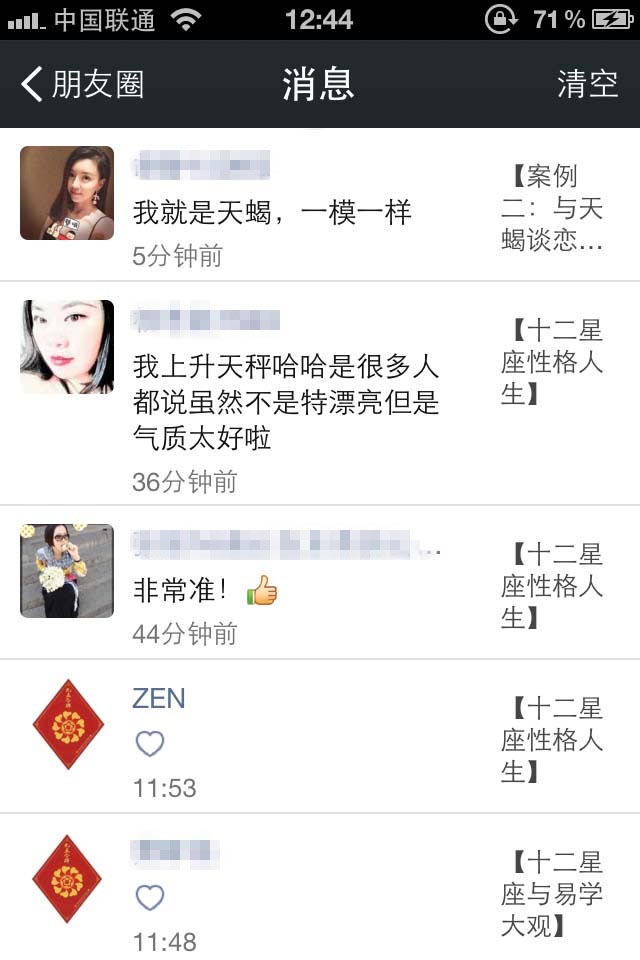Image resolution: width=640 pixels, height=960 pixels.
Task: Open avatar of the 5分钟前 commenter
Action: 67,193
